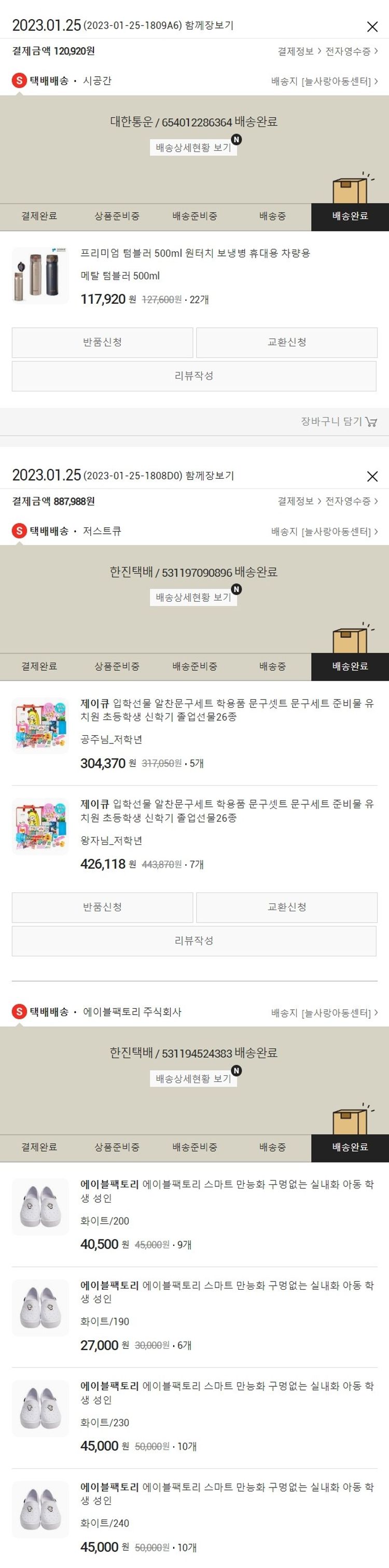Open 전자영수증 for the 887,988원 order
This screenshot has height=1568, width=389.
351,502
